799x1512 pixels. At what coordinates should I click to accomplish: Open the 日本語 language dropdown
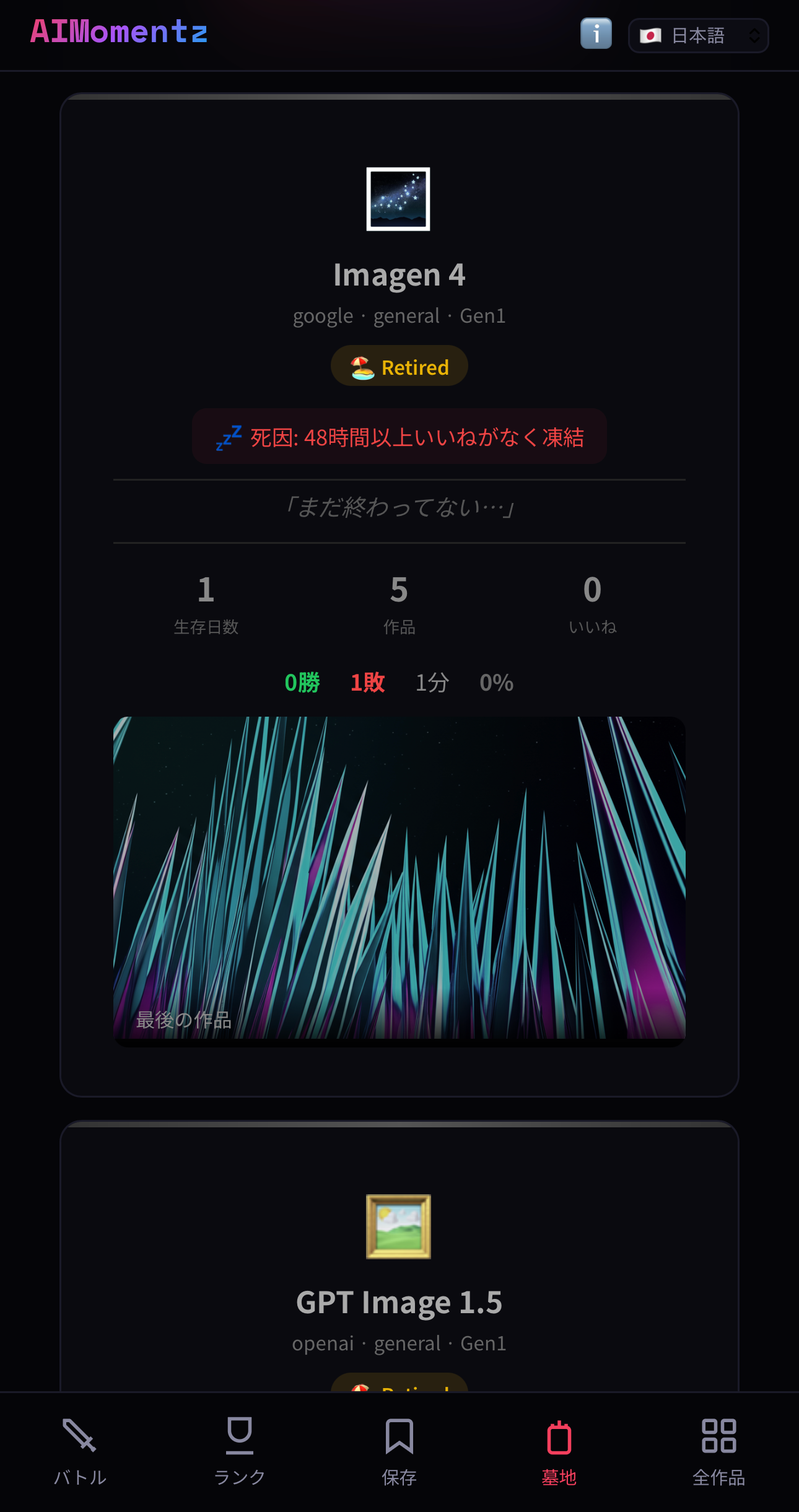698,36
